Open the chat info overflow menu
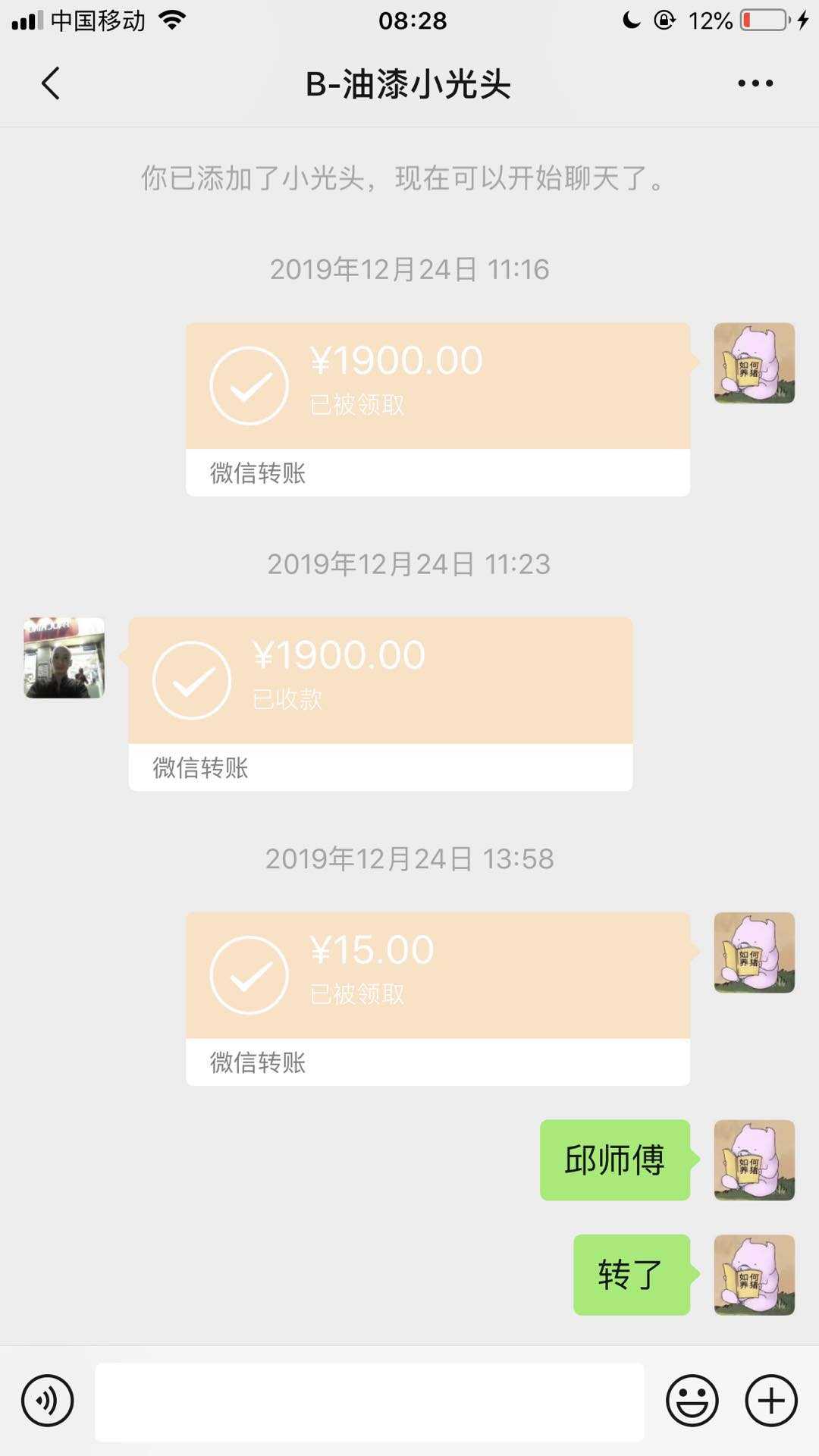Viewport: 819px width, 1456px height. point(755,83)
